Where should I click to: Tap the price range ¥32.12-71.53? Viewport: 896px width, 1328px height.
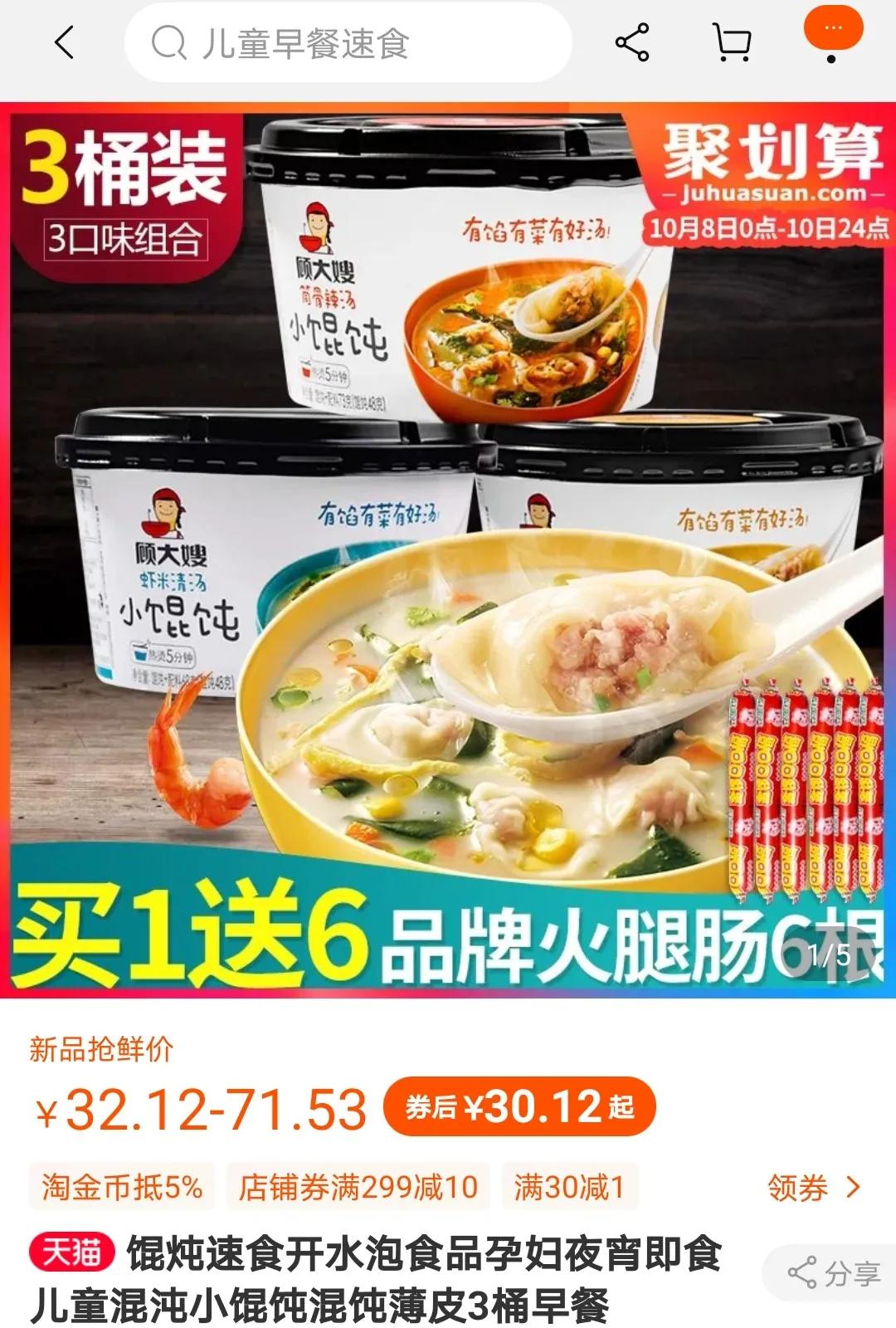click(199, 1108)
